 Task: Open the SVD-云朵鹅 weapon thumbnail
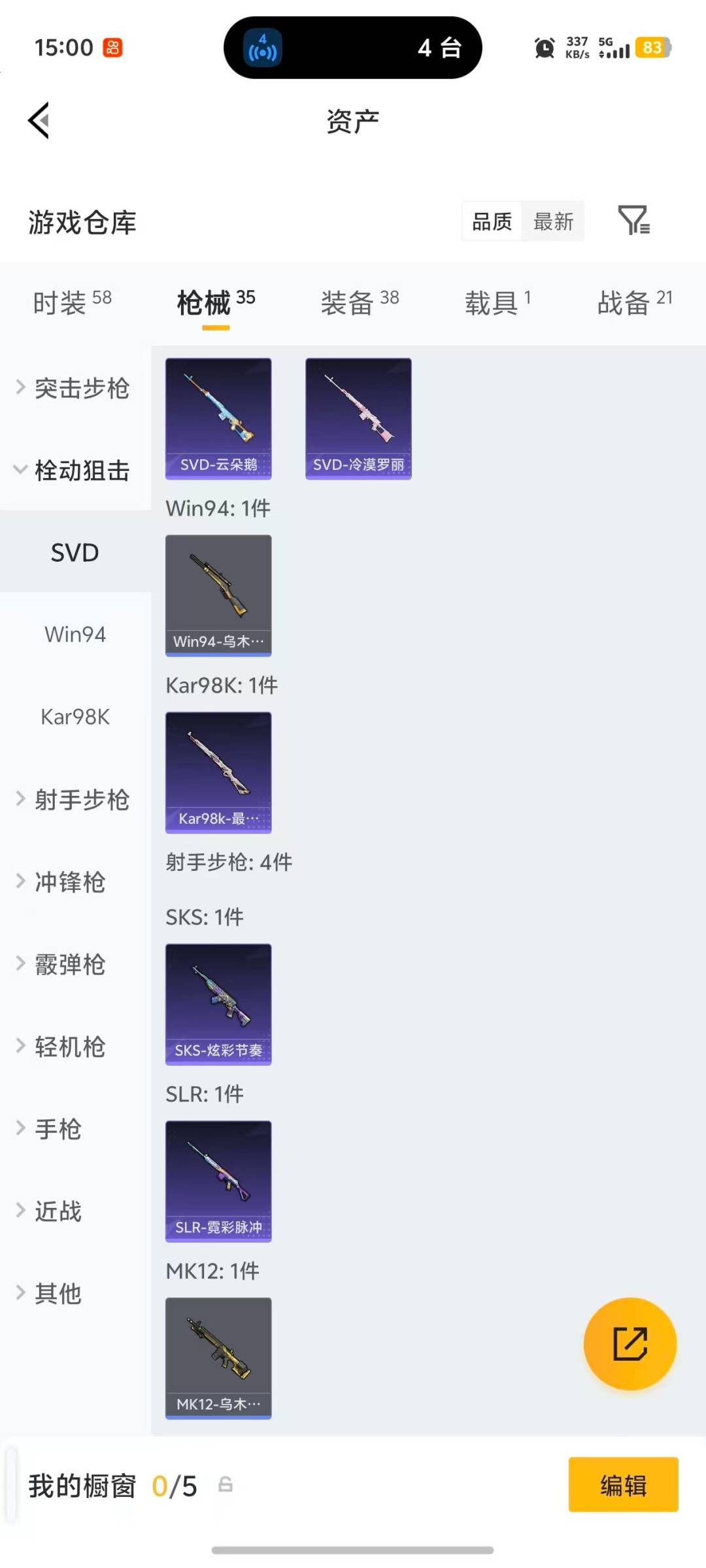point(218,418)
